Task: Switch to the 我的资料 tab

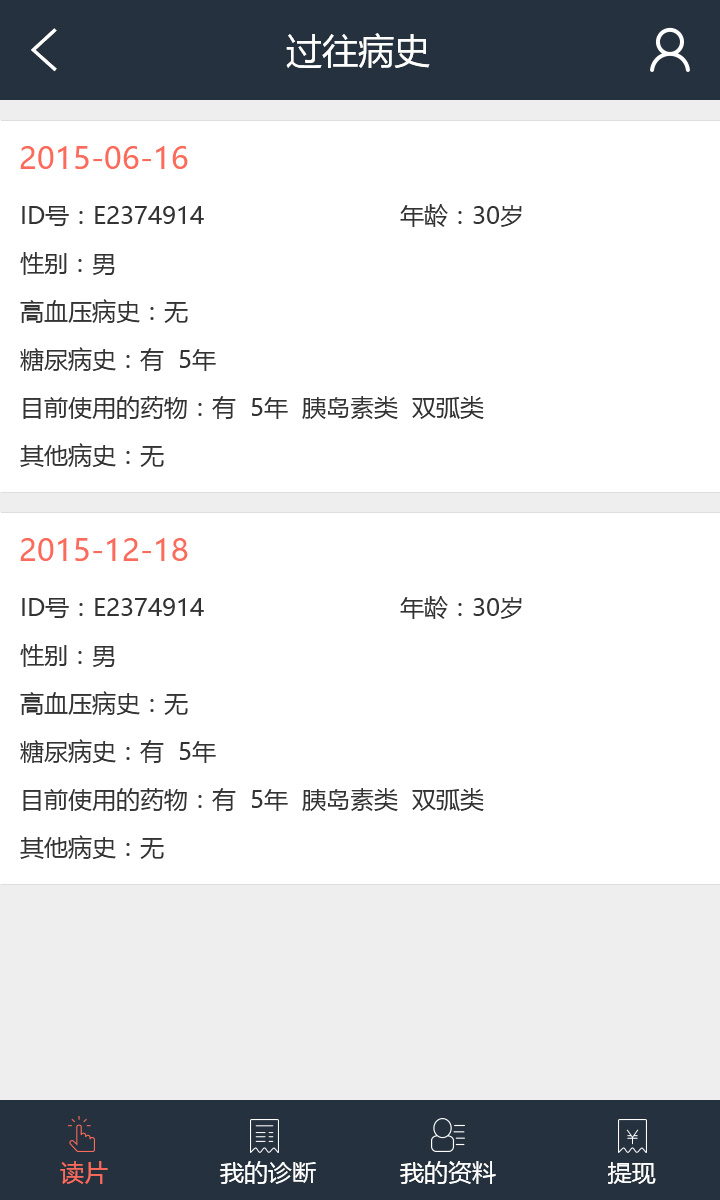Action: coord(448,1151)
